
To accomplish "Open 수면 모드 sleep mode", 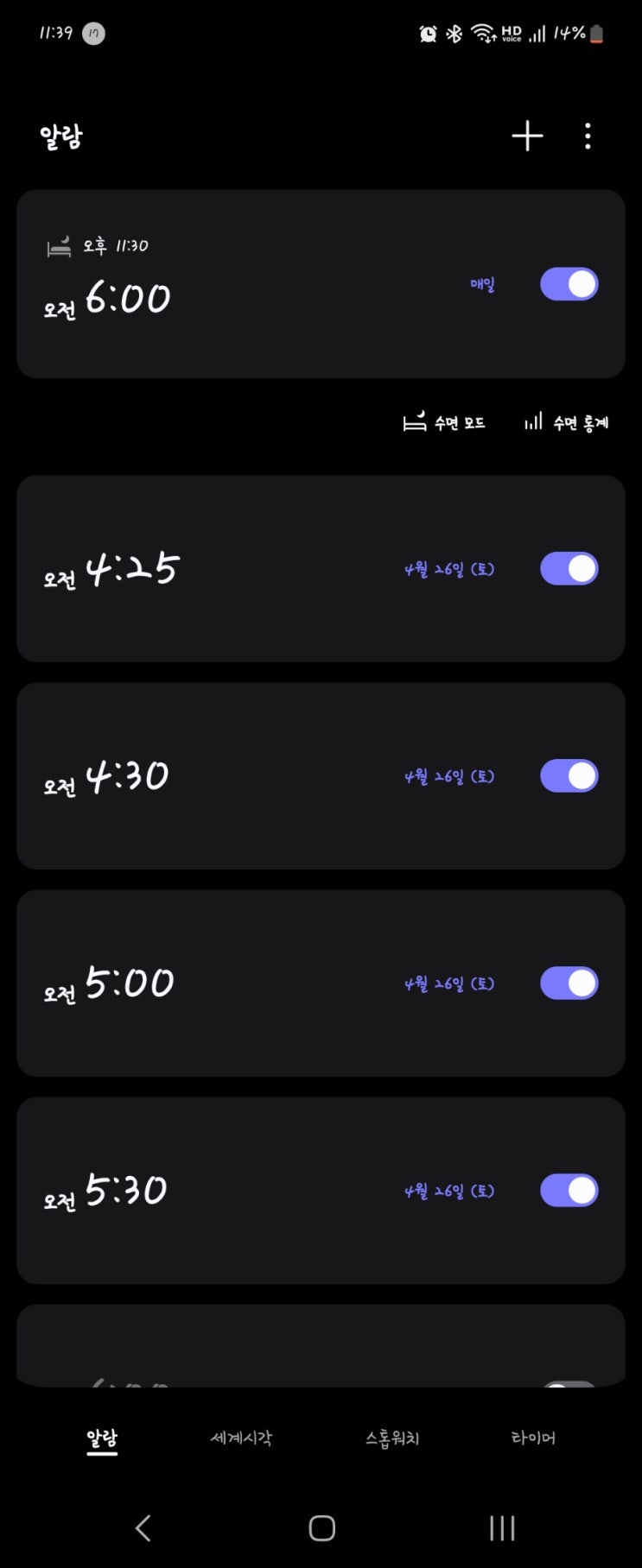I will click(x=444, y=422).
